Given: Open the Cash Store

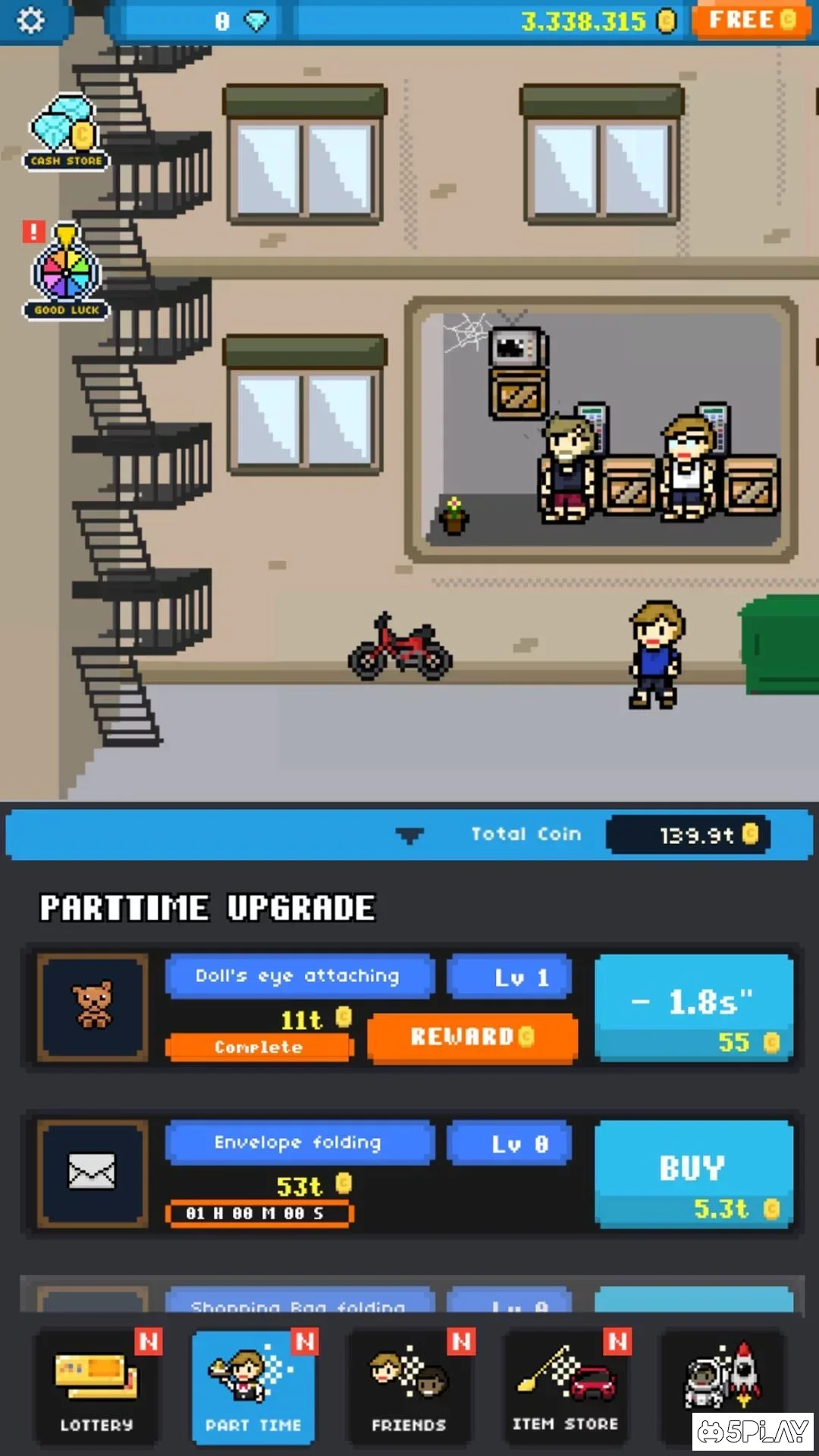Looking at the screenshot, I should click(x=67, y=133).
